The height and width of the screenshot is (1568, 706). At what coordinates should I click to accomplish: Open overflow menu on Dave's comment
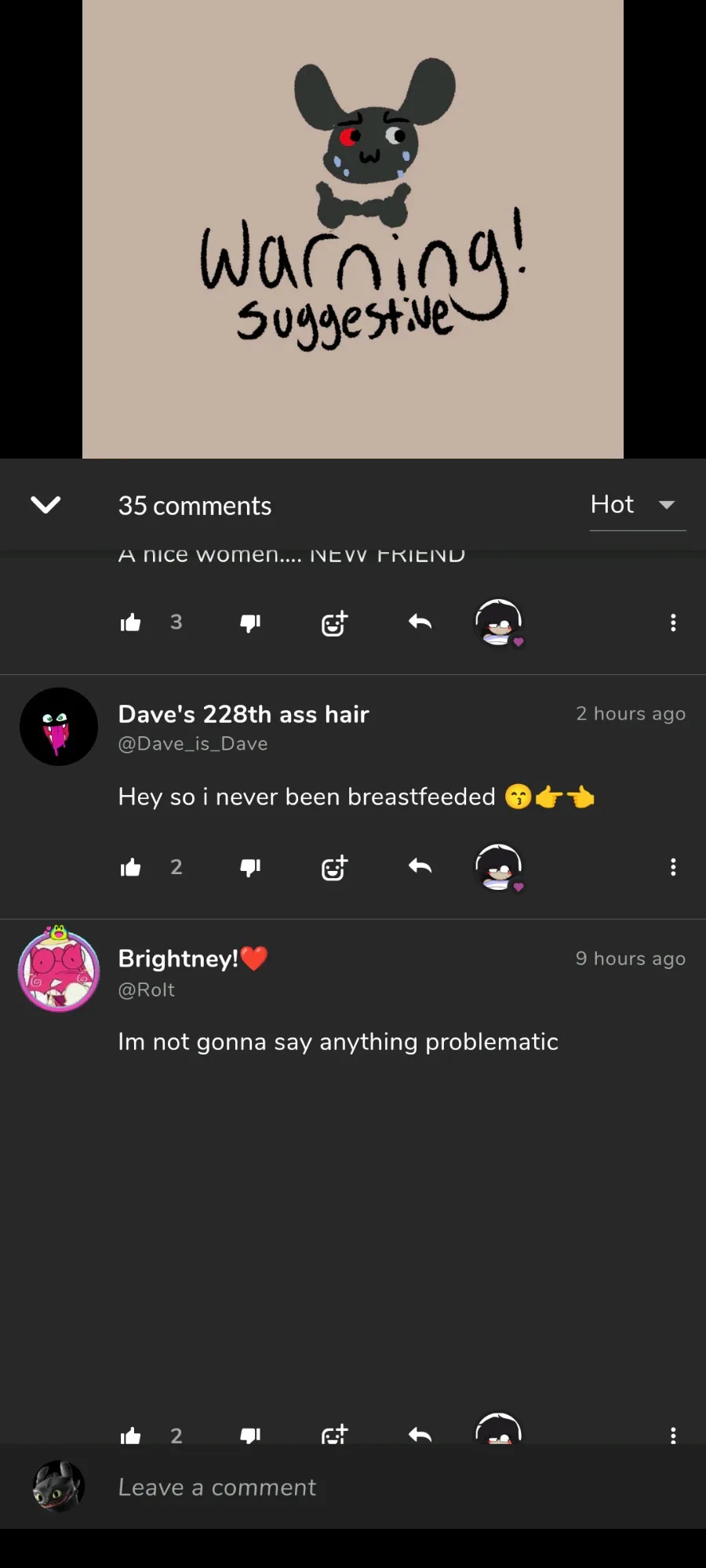[673, 867]
